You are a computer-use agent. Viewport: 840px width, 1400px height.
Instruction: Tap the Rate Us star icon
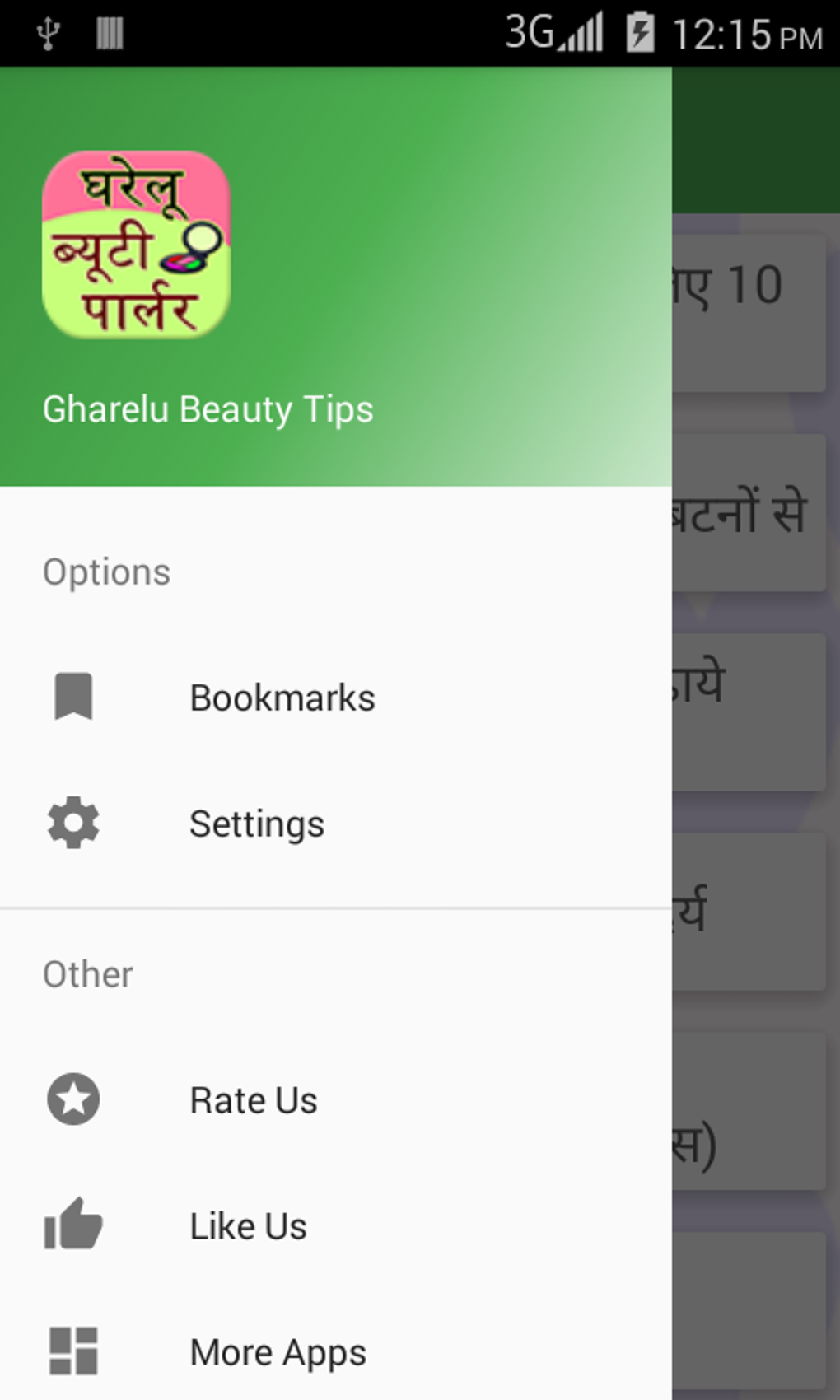point(73,1099)
